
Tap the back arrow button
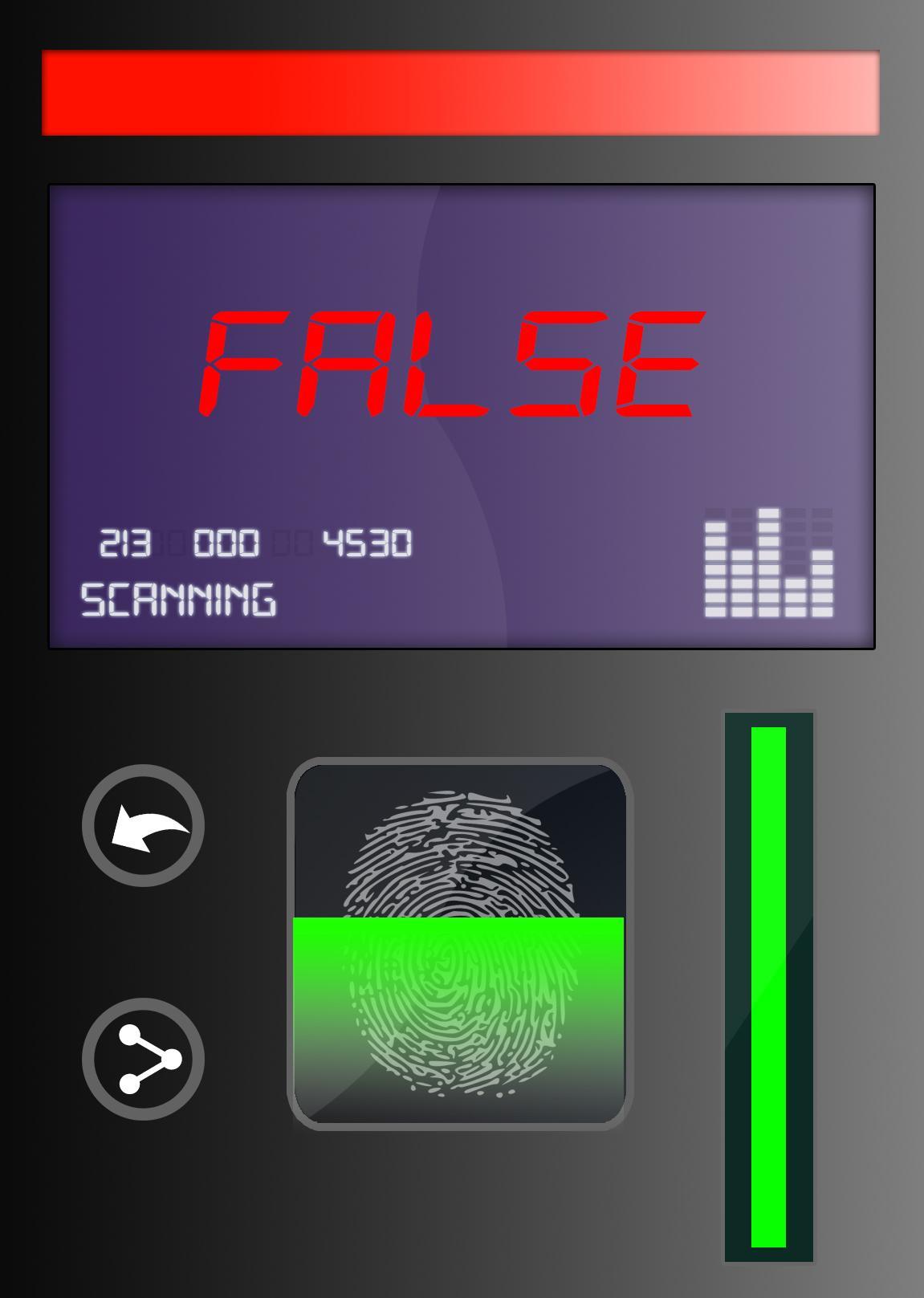(x=143, y=825)
